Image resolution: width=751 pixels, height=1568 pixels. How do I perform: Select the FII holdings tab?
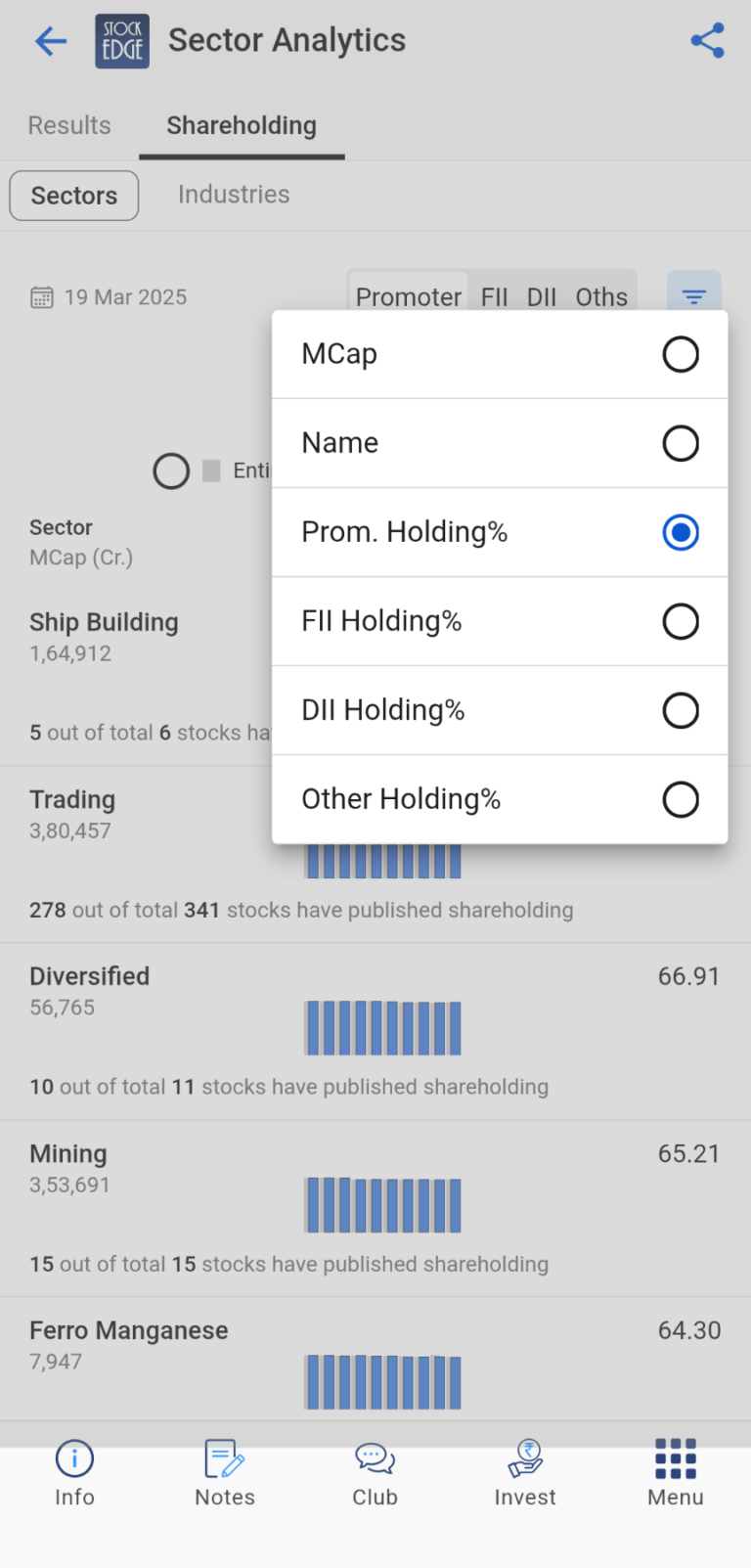pos(494,296)
